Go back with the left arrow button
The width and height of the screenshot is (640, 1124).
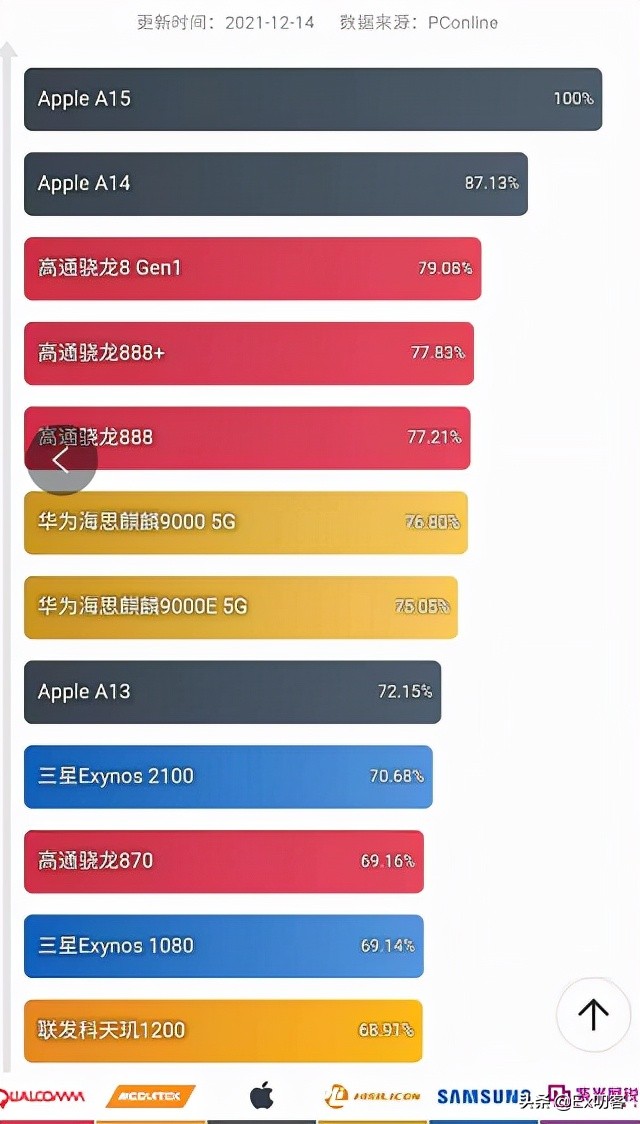pos(61,460)
